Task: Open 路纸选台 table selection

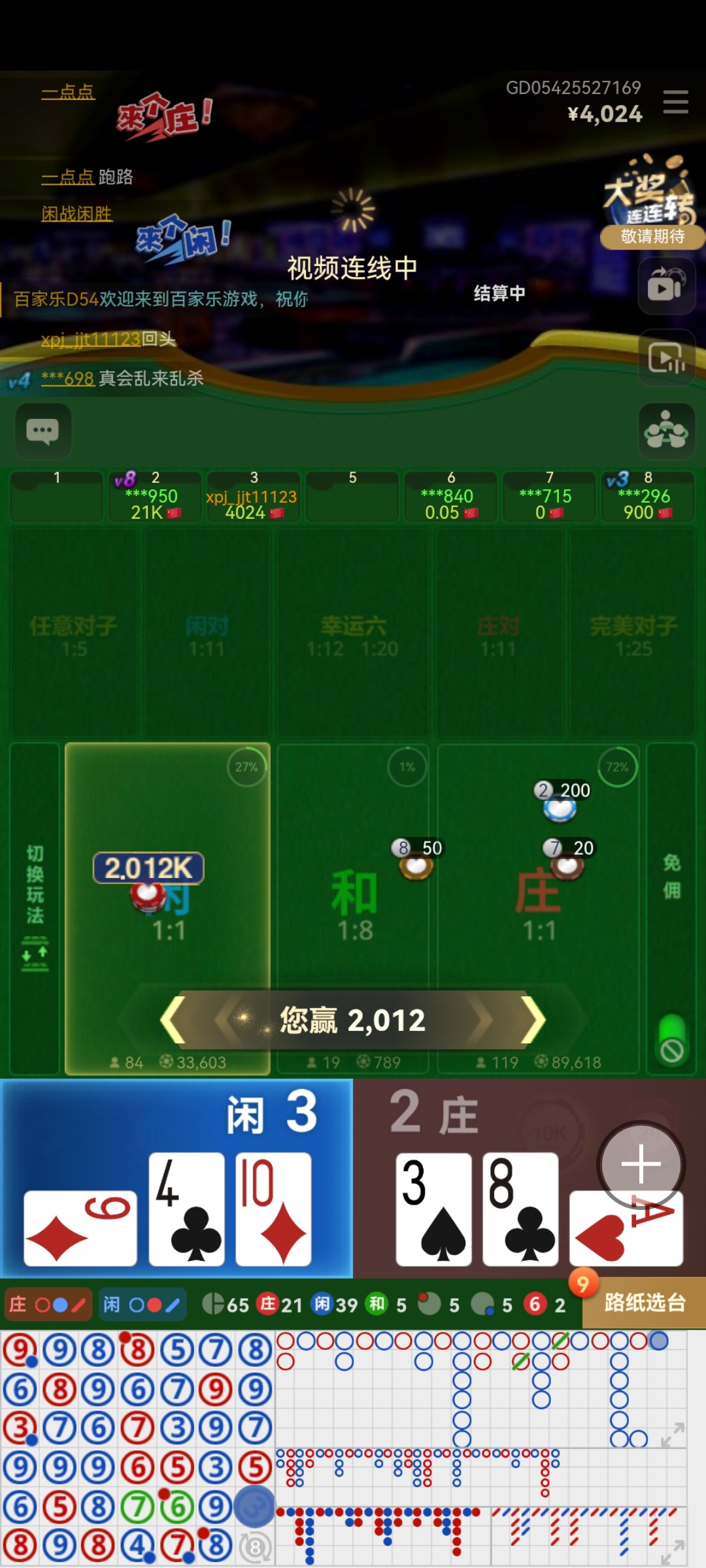Action: pyautogui.click(x=644, y=1303)
